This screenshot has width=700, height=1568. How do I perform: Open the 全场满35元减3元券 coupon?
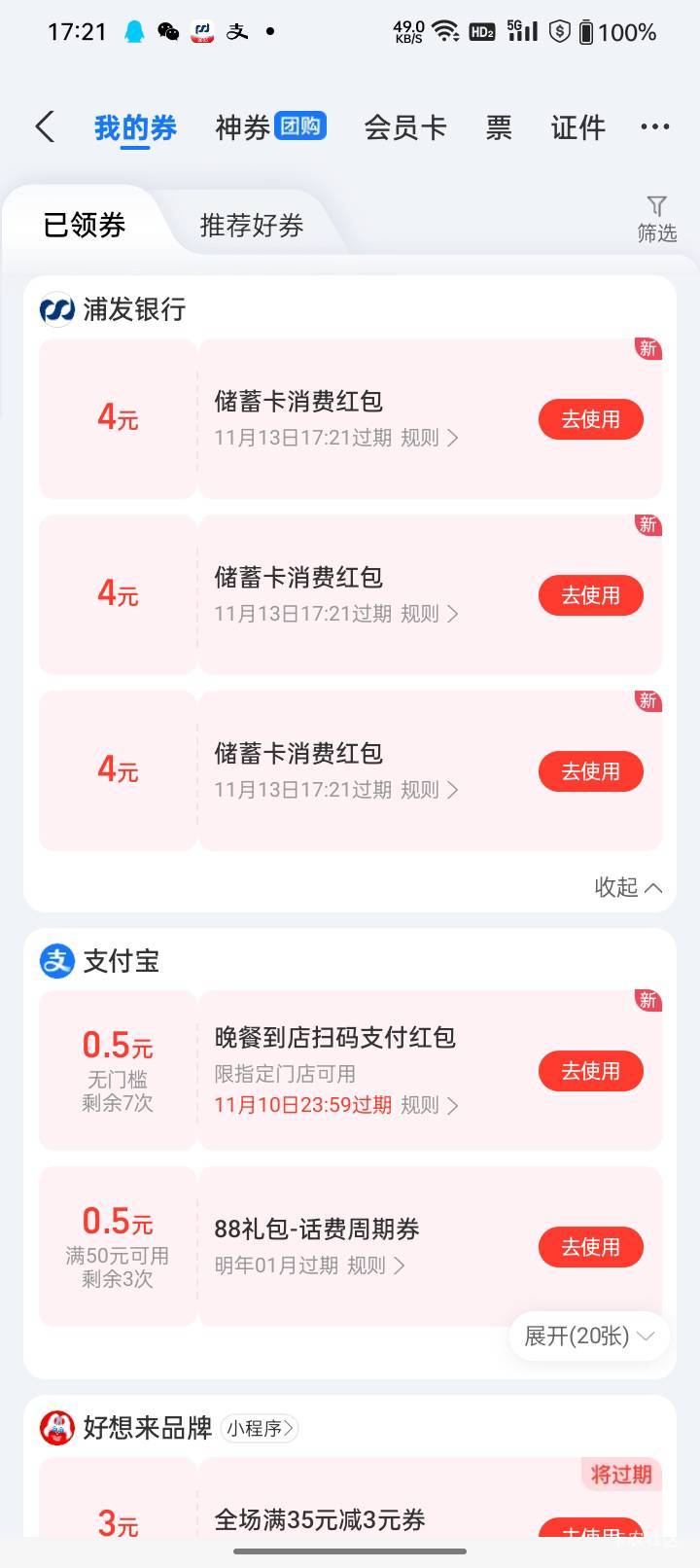click(x=319, y=1519)
